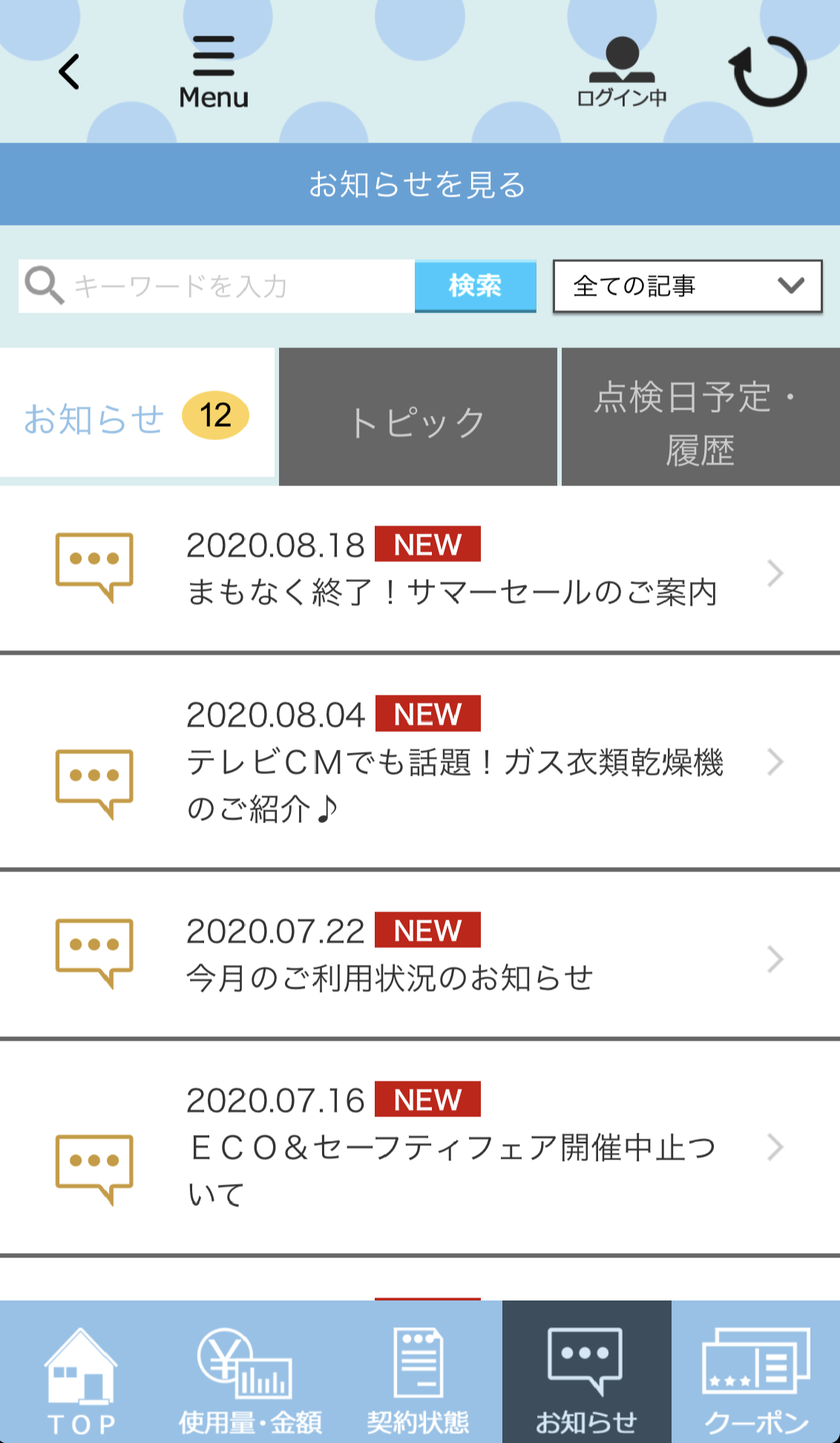The image size is (840, 1443).
Task: Expand the 全ての記事 dropdown
Action: [687, 287]
